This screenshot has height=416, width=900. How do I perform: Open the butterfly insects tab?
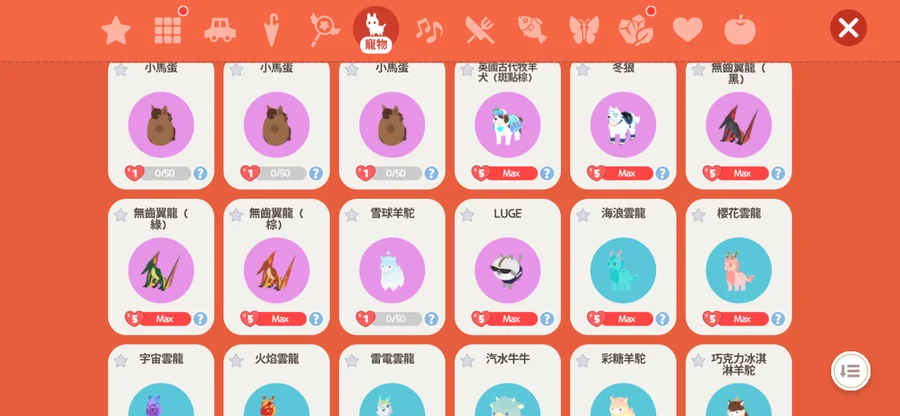pyautogui.click(x=584, y=30)
